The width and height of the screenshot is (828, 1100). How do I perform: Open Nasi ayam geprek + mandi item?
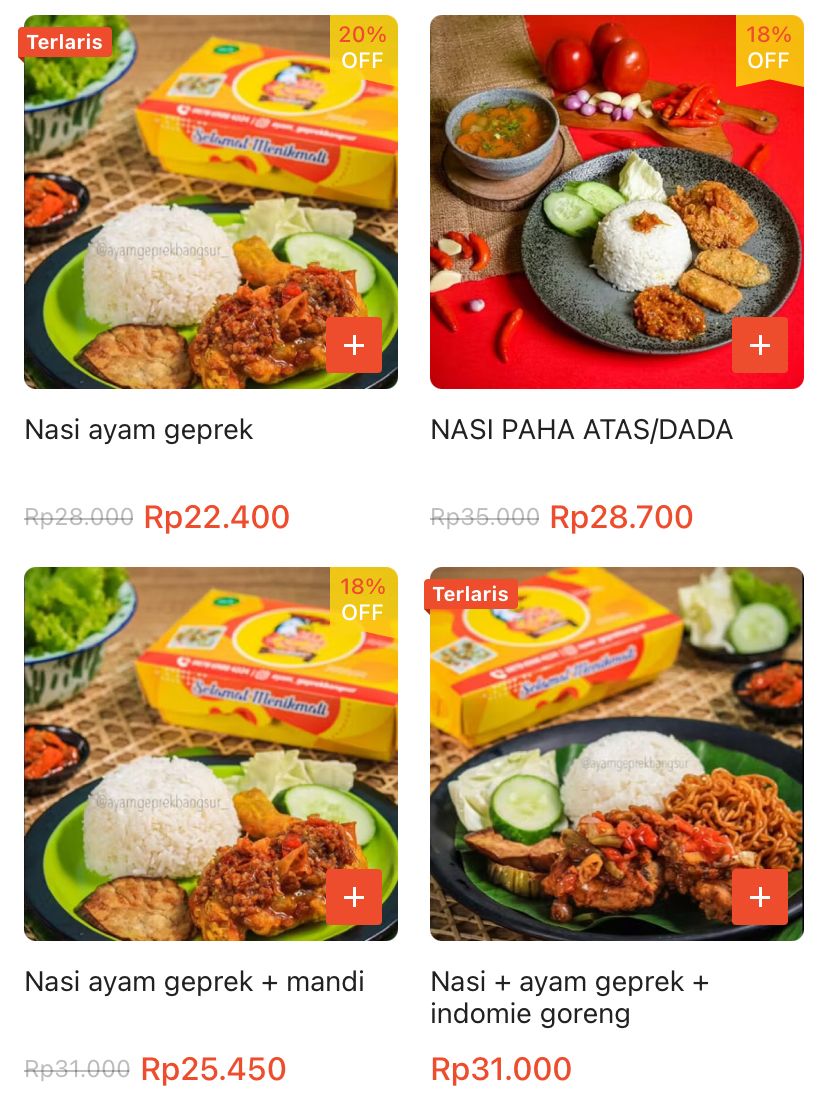(x=194, y=981)
